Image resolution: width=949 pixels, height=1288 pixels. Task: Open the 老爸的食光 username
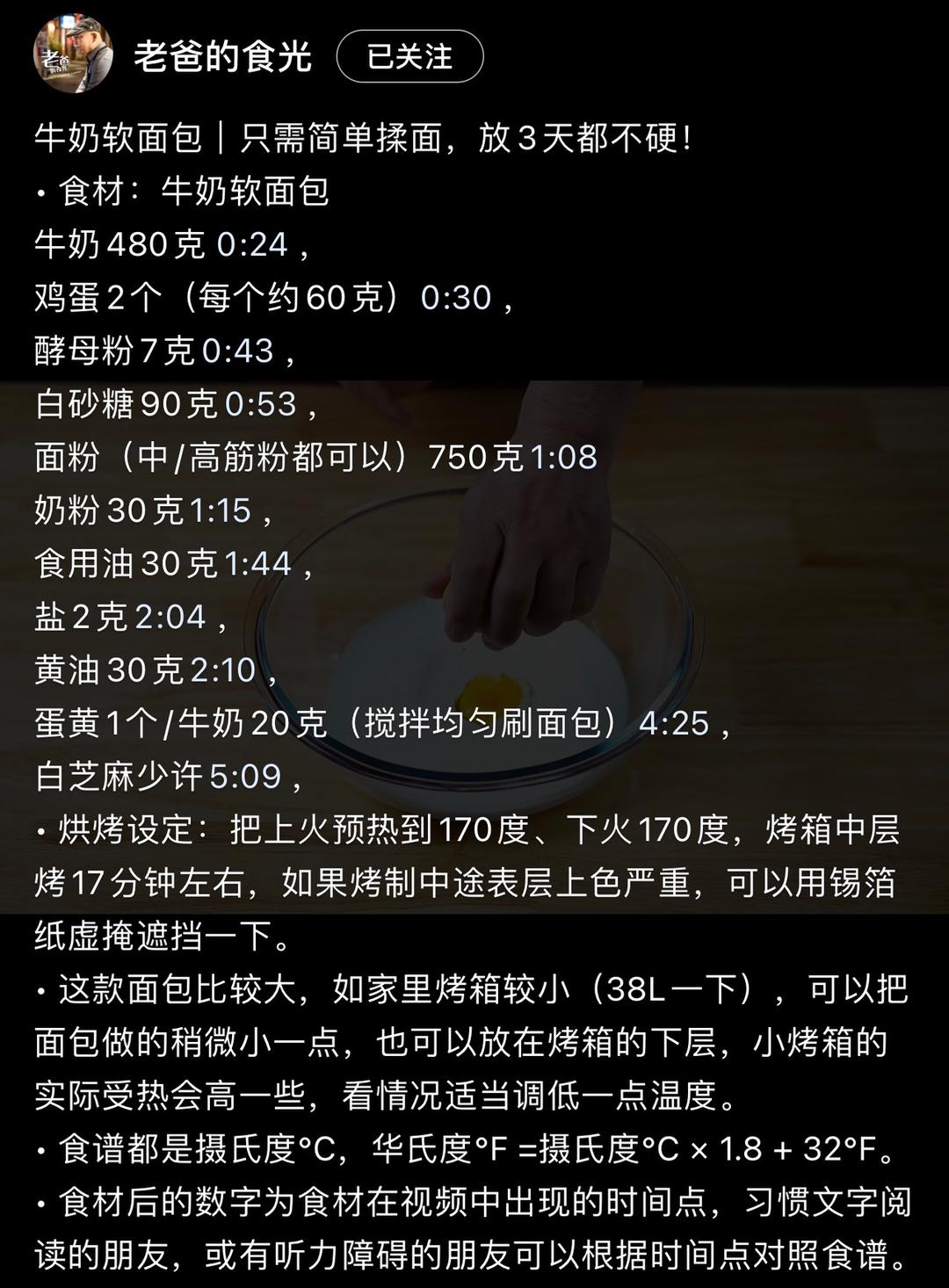coord(223,56)
